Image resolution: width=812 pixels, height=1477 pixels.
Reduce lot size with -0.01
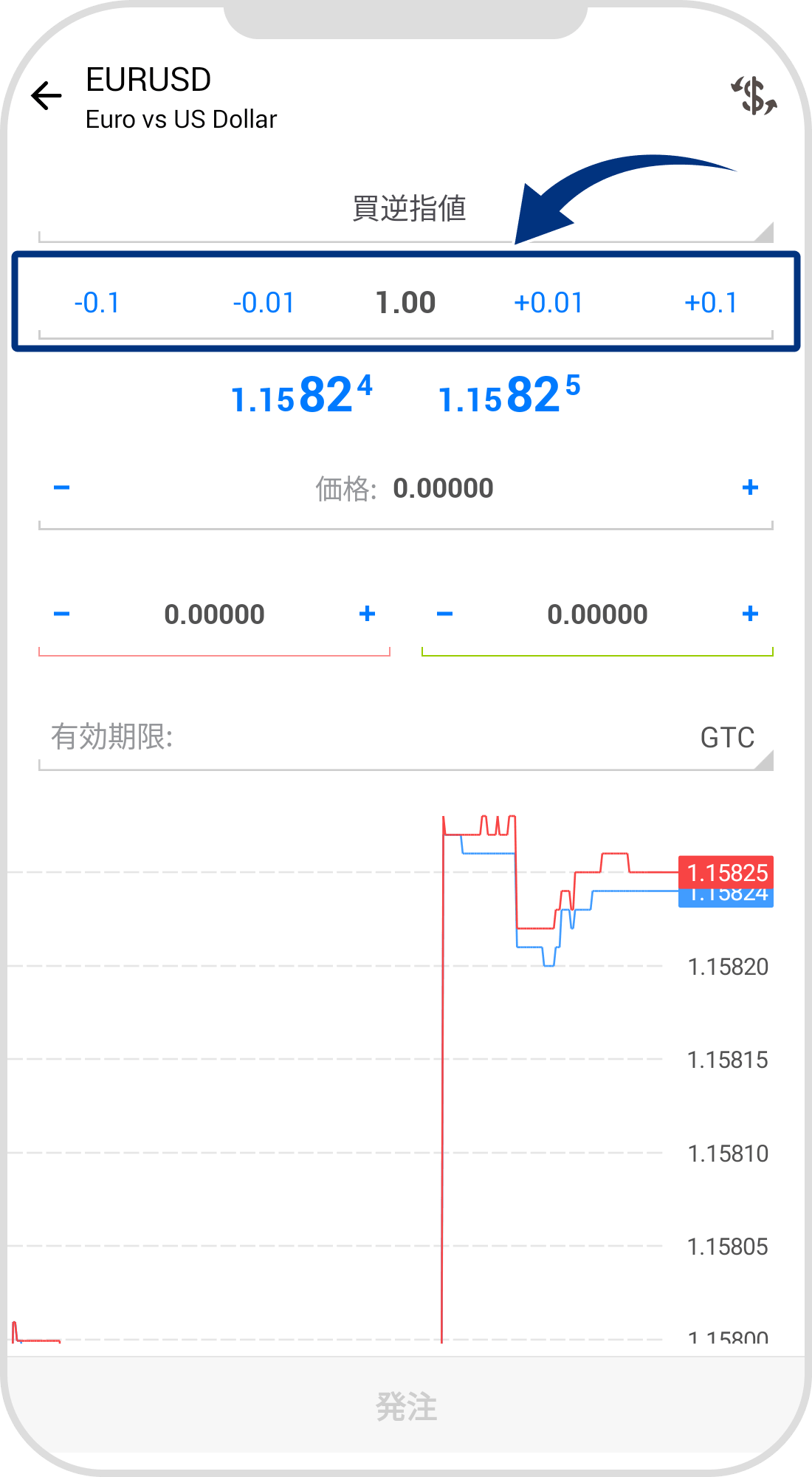coord(264,303)
